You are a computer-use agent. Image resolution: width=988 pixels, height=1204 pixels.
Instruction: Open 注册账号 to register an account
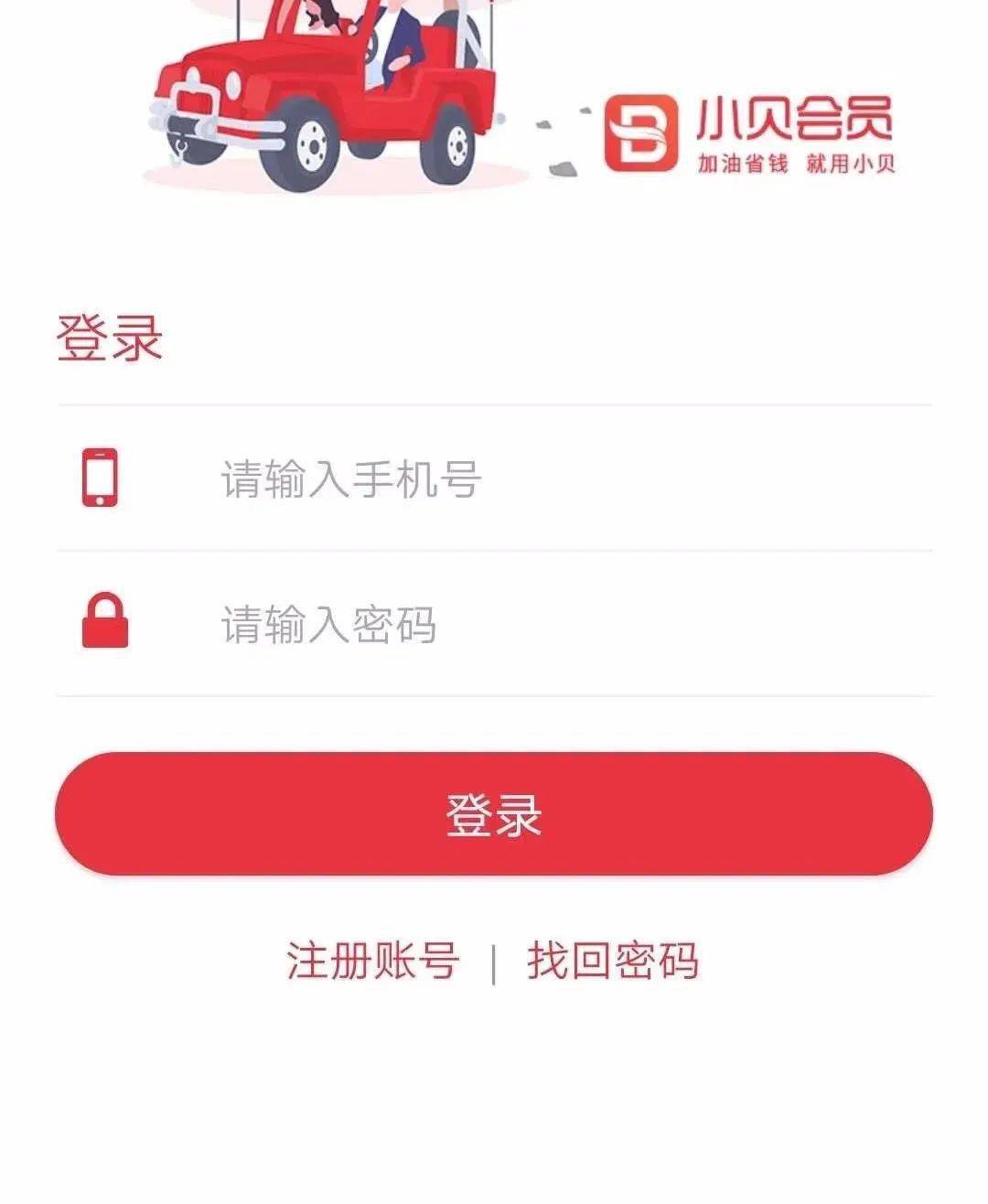[372, 962]
